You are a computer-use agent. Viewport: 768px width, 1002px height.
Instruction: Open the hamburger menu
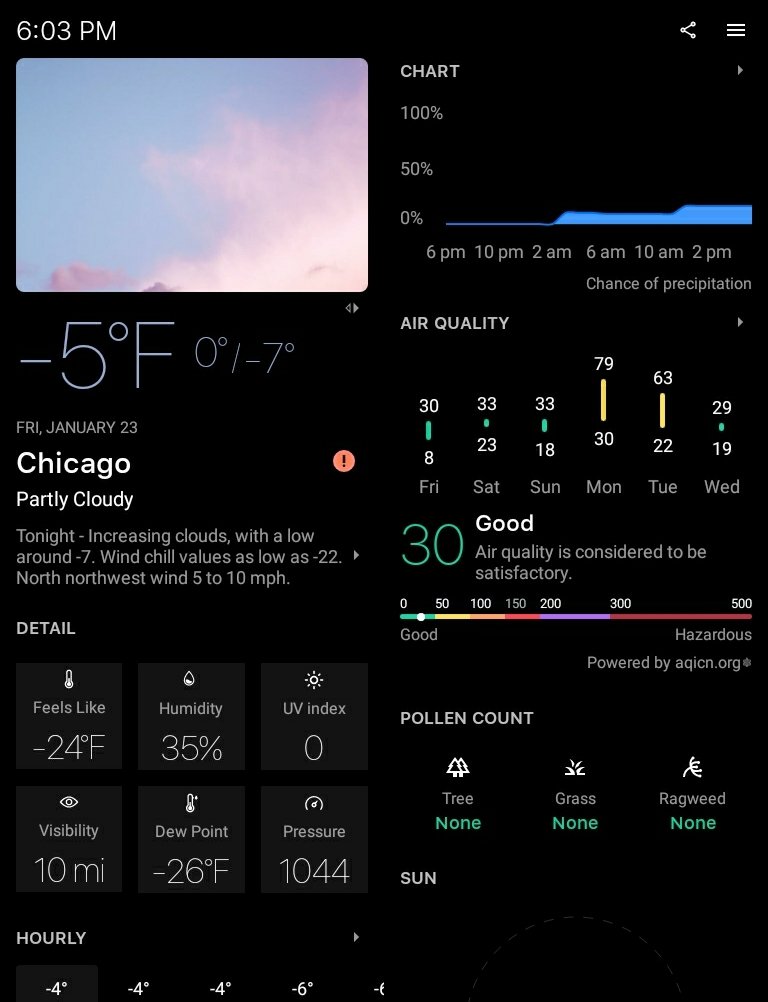coord(736,30)
